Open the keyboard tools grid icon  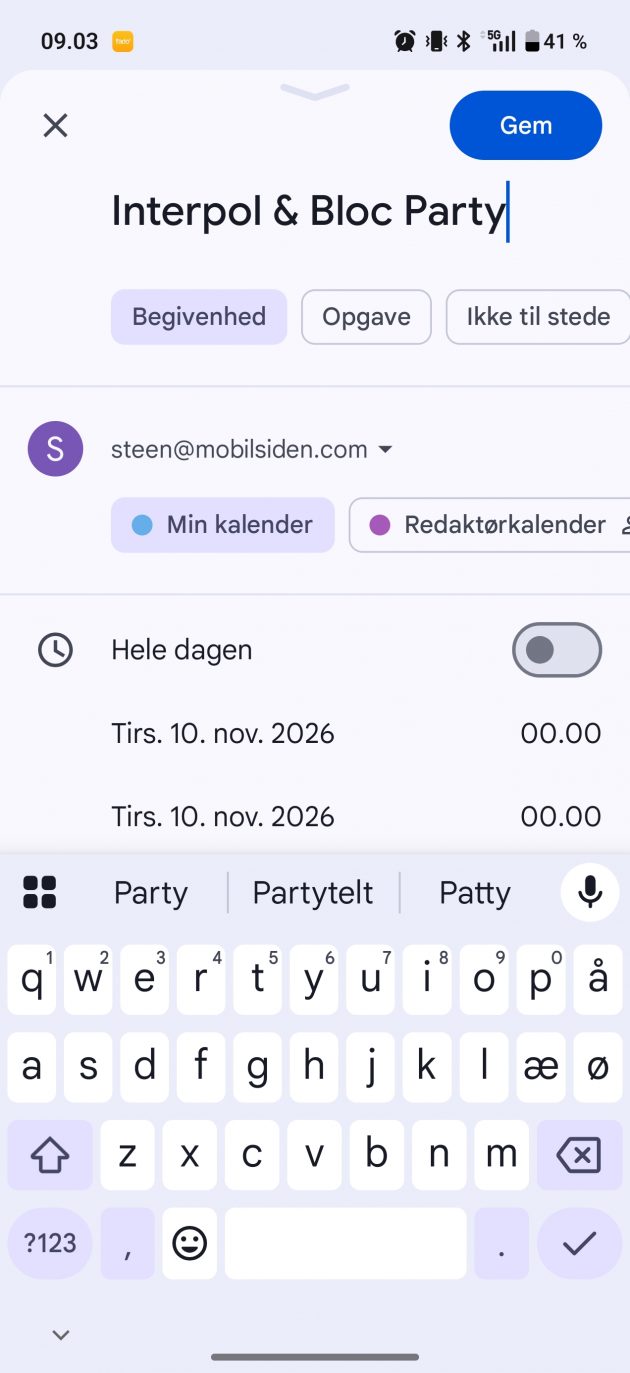40,892
